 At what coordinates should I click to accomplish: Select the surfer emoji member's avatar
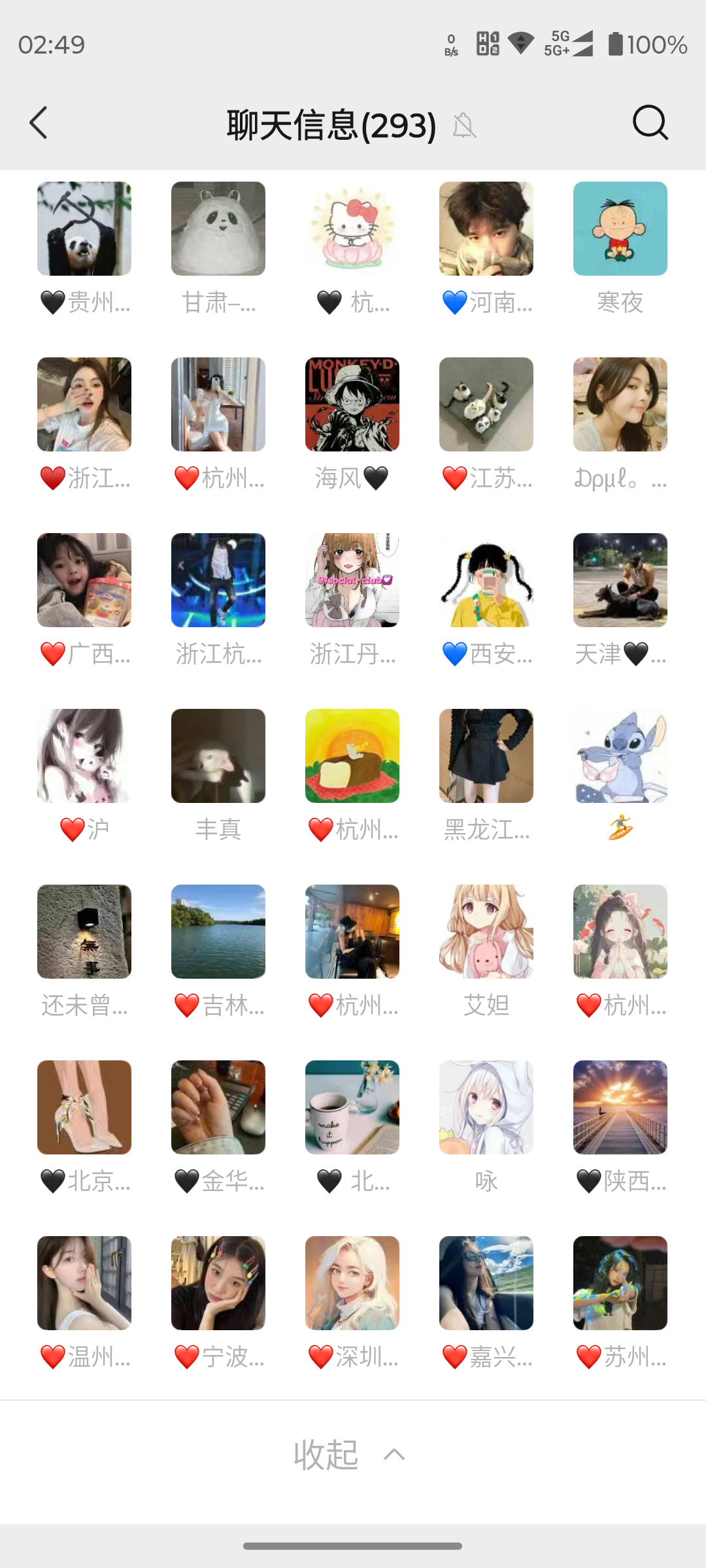(x=620, y=756)
